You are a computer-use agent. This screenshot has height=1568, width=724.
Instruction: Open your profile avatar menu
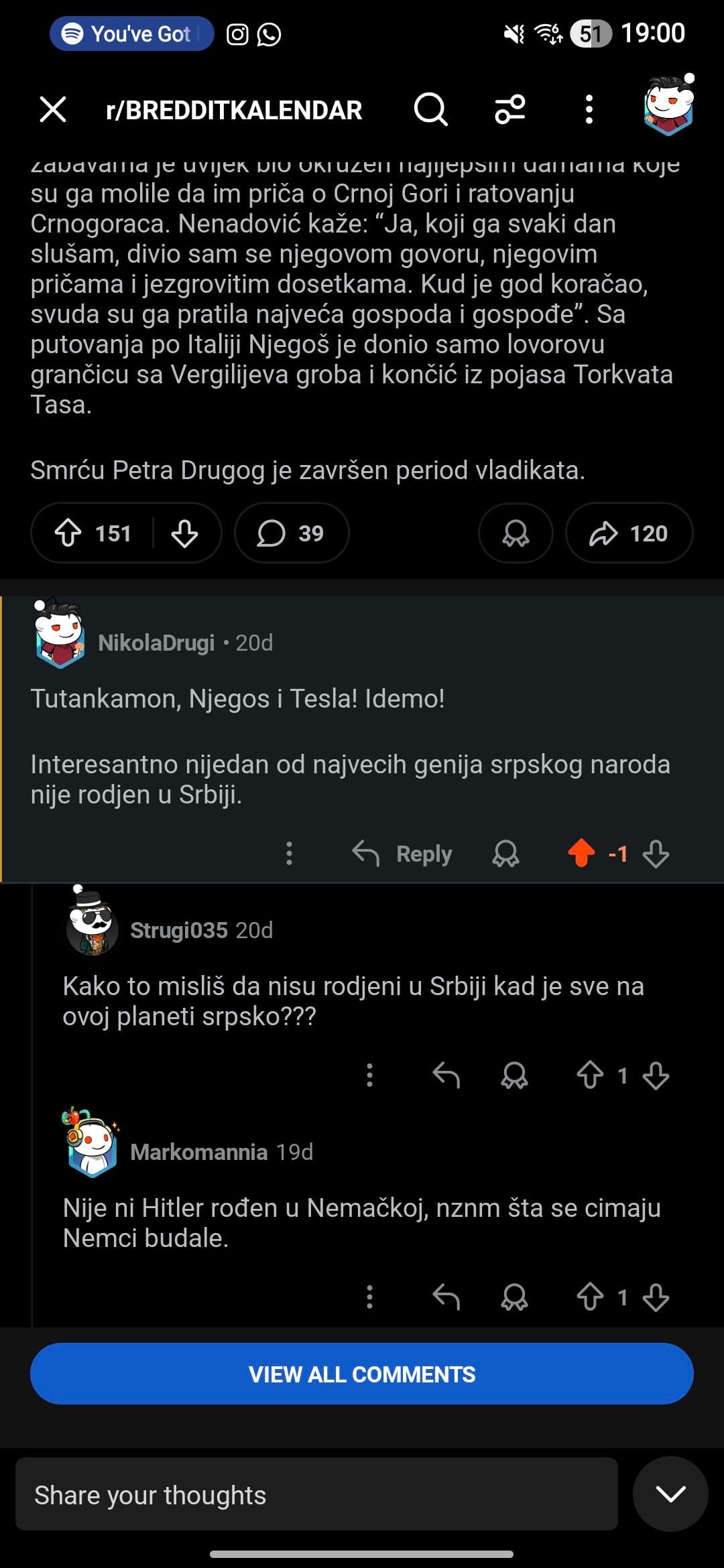coord(668,107)
